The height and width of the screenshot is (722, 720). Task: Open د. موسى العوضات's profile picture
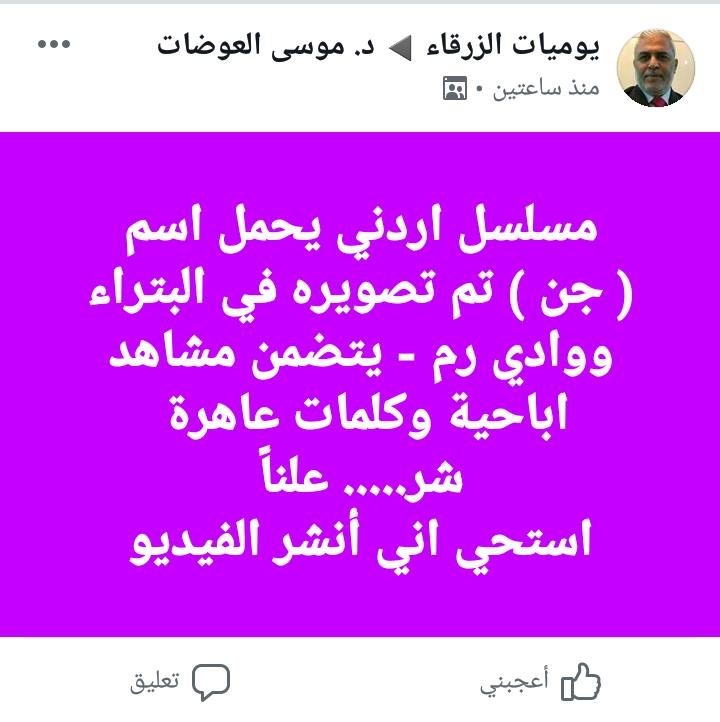(x=656, y=67)
